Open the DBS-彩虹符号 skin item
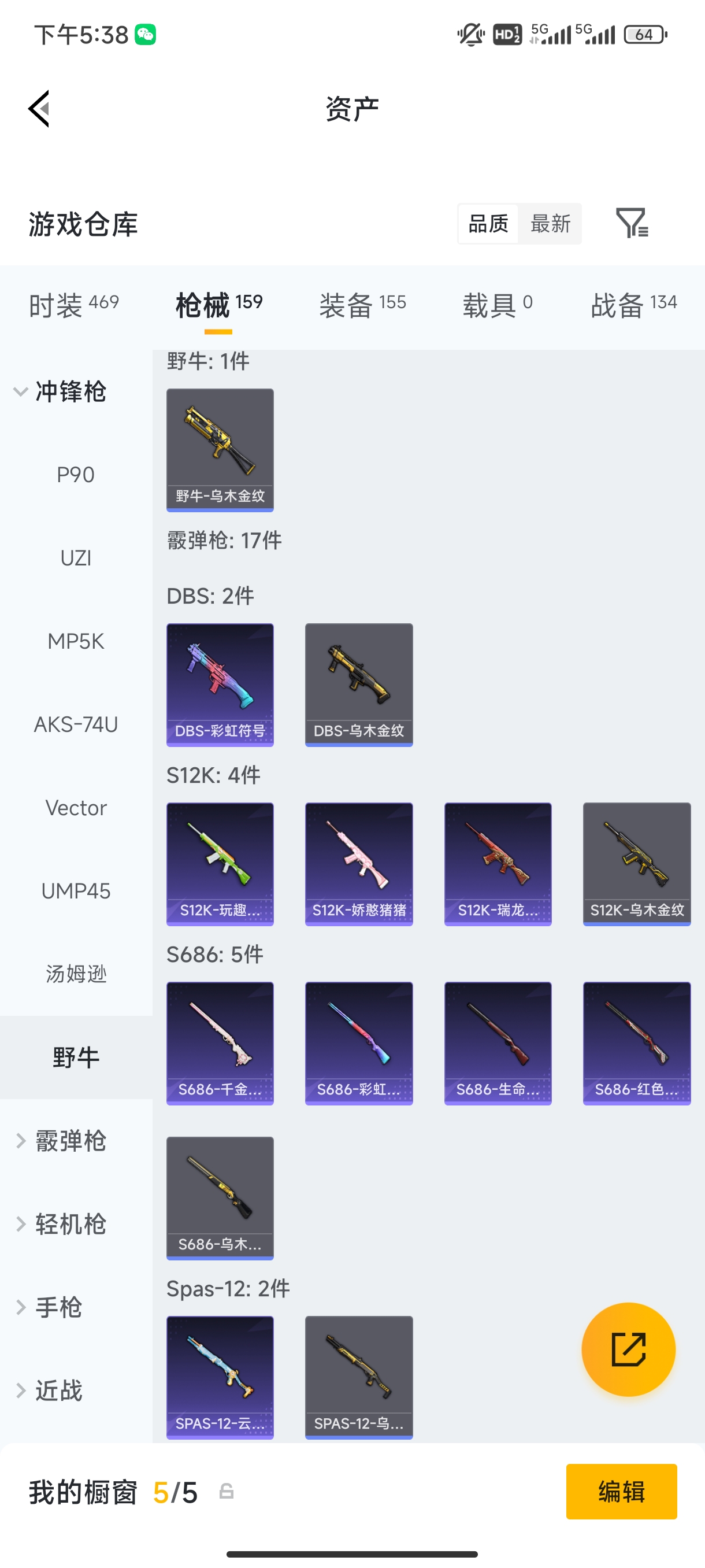The height and width of the screenshot is (1568, 705). coord(220,684)
